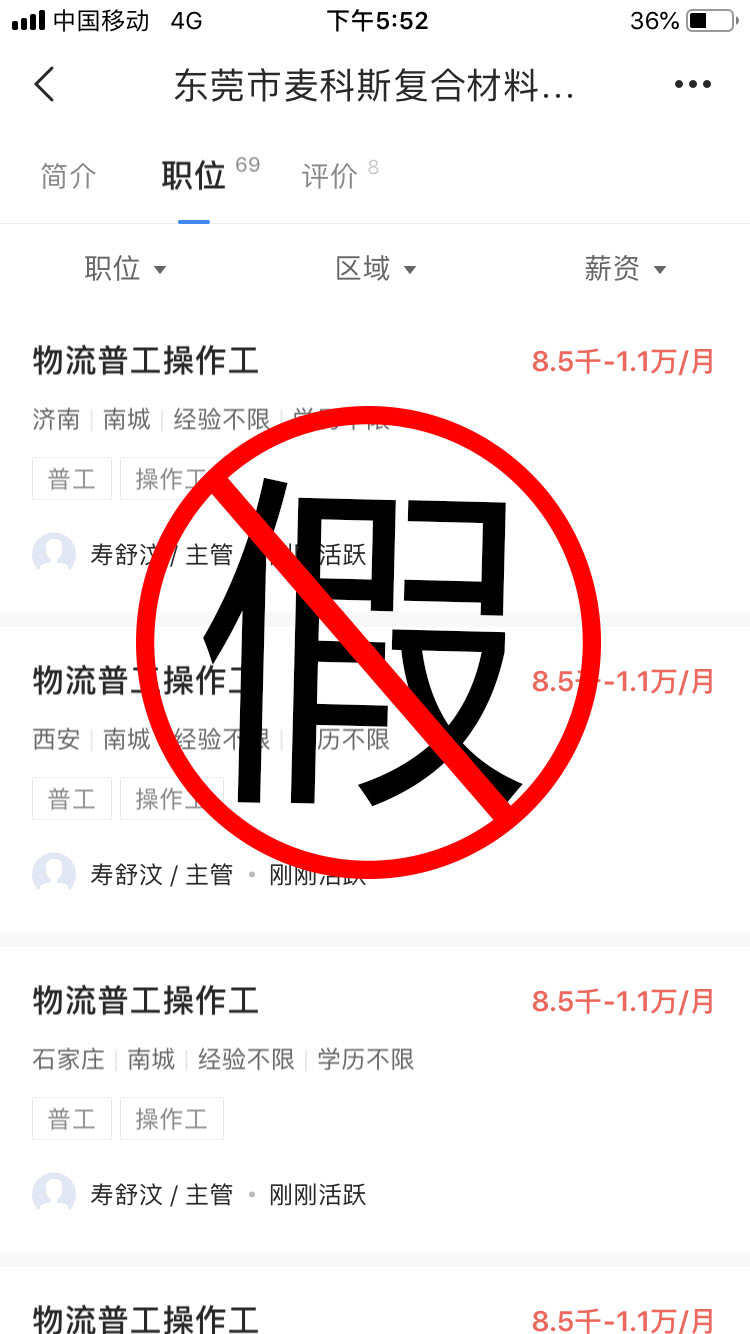Switch to the 简介 tab
Image resolution: width=750 pixels, height=1334 pixels.
[x=69, y=176]
